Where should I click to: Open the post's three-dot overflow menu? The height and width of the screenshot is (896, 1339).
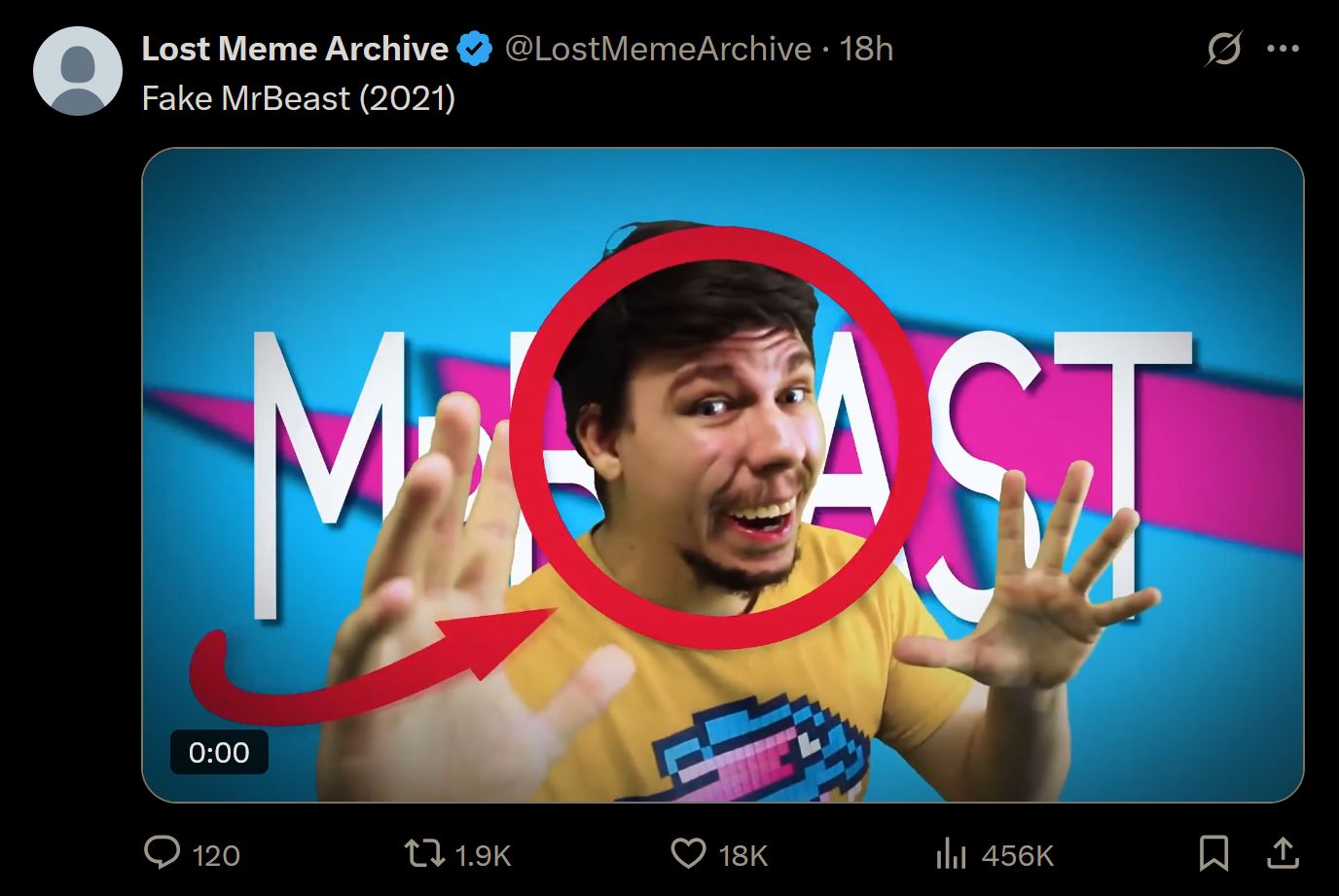click(x=1283, y=49)
